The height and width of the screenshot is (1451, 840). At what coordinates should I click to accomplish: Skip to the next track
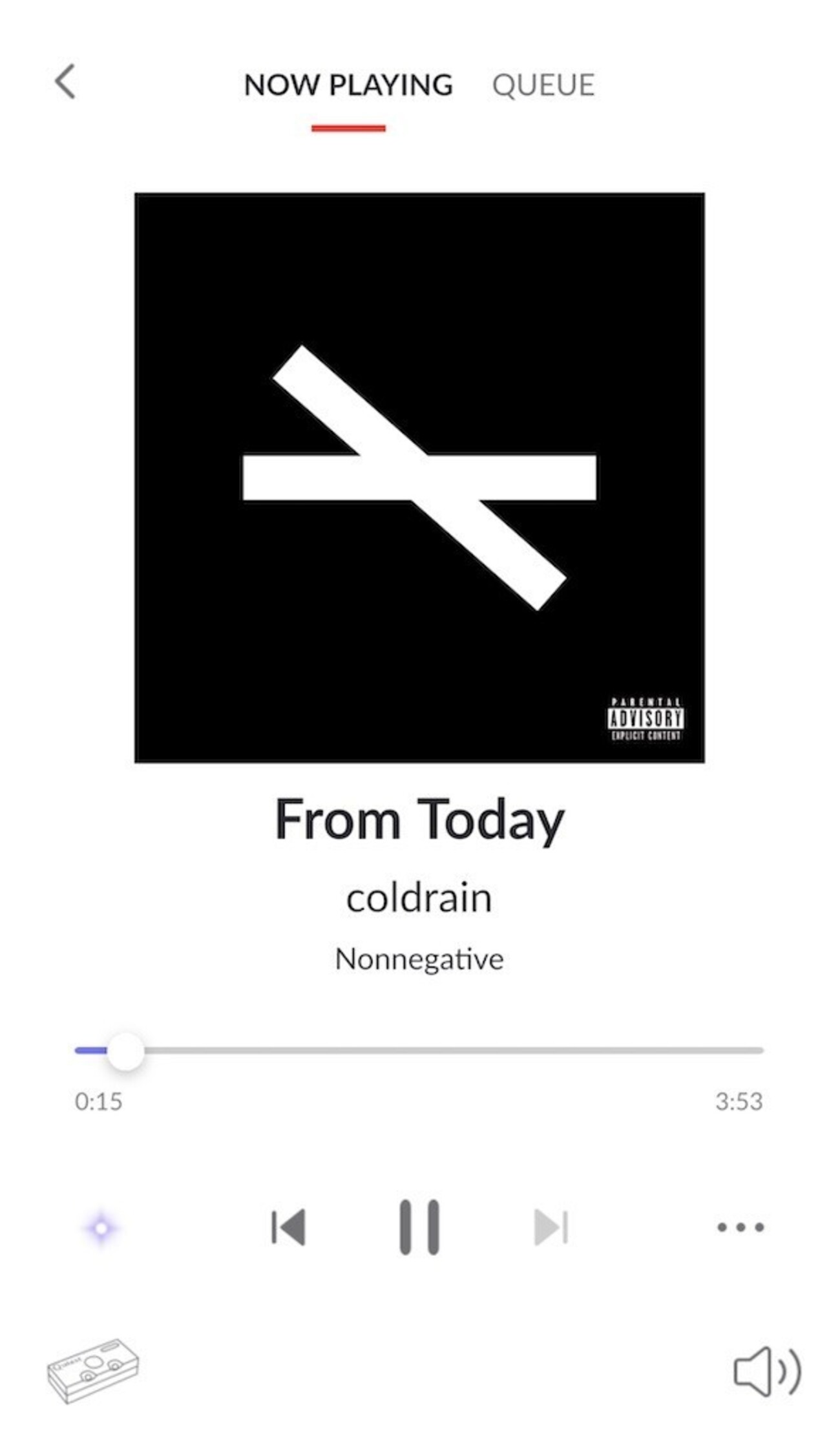click(x=551, y=1227)
